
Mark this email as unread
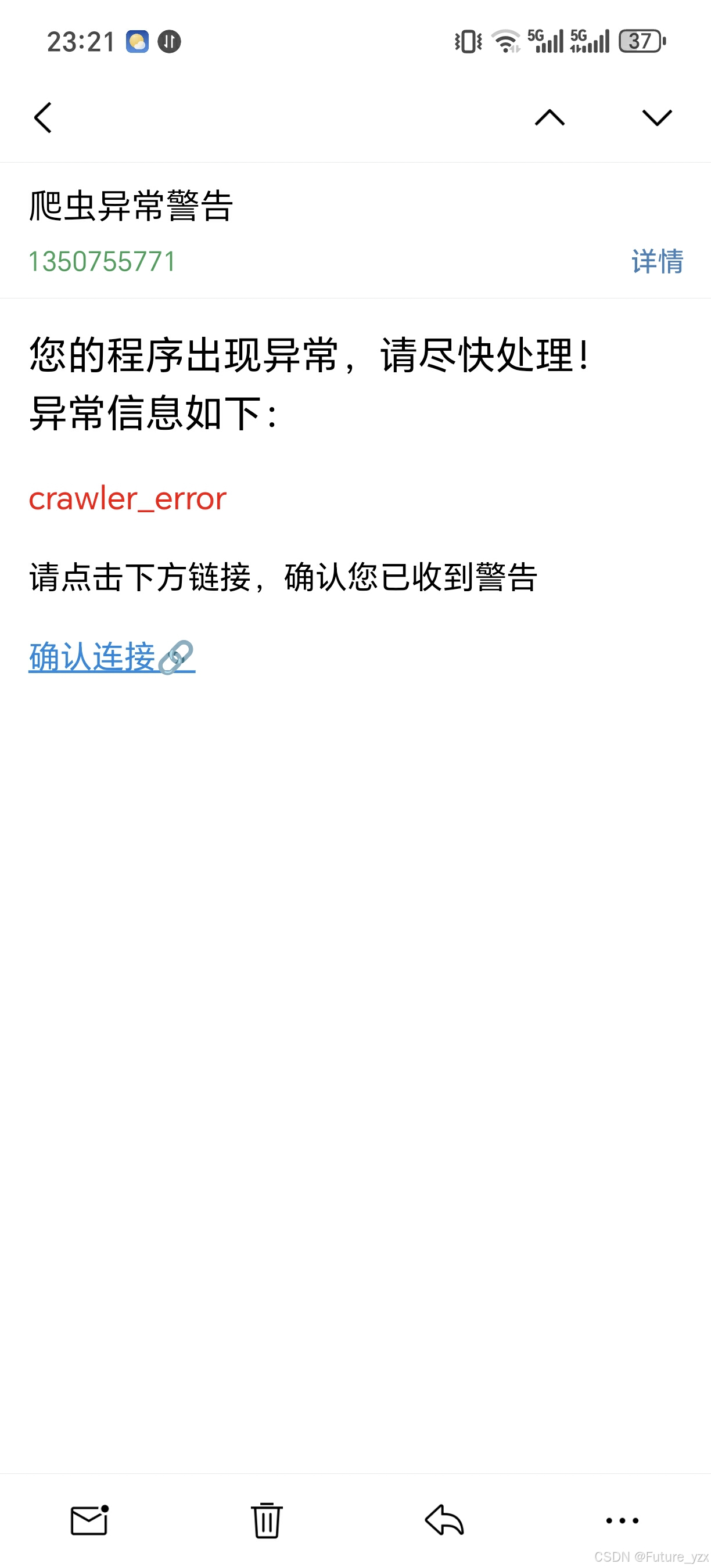89,1520
